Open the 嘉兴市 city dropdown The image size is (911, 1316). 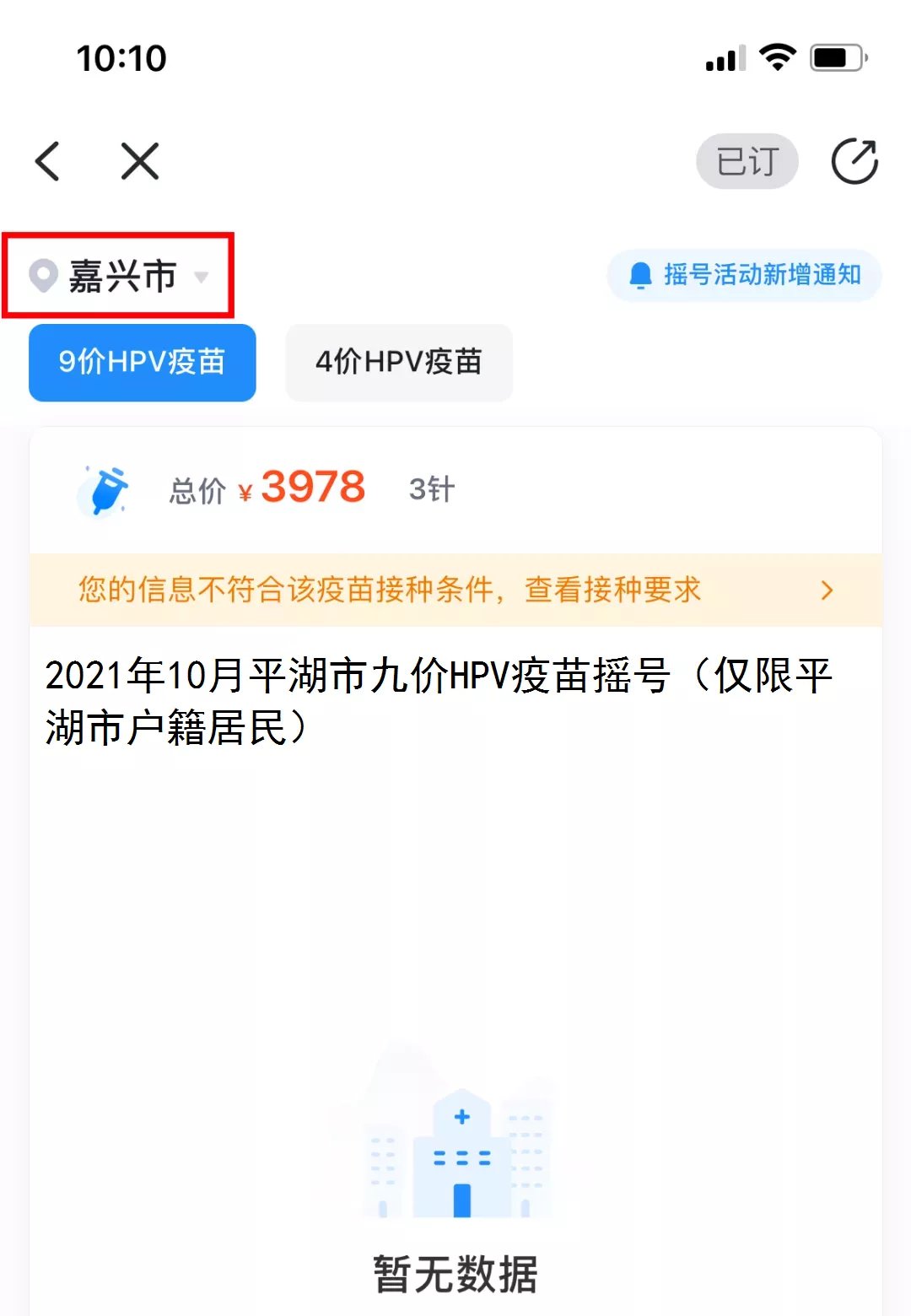point(120,276)
